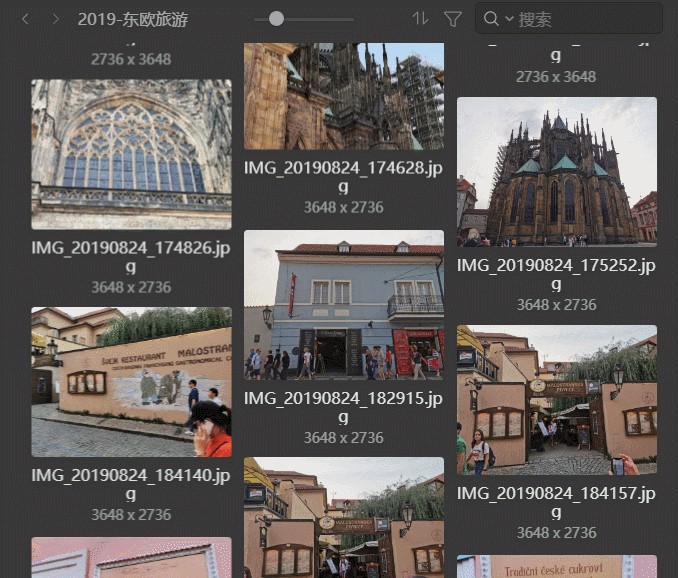The height and width of the screenshot is (578, 678).
Task: Open the sort order options
Action: 420,19
